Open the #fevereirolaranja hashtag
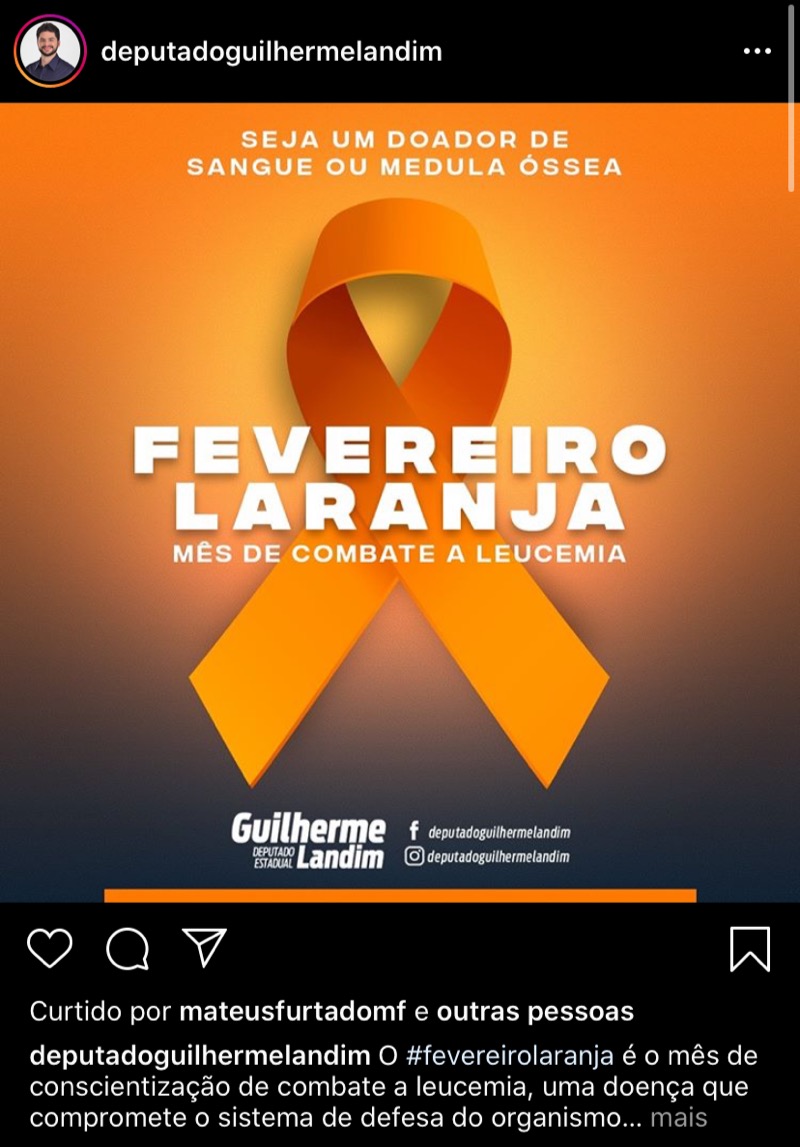Image resolution: width=800 pixels, height=1147 pixels. pos(510,1055)
